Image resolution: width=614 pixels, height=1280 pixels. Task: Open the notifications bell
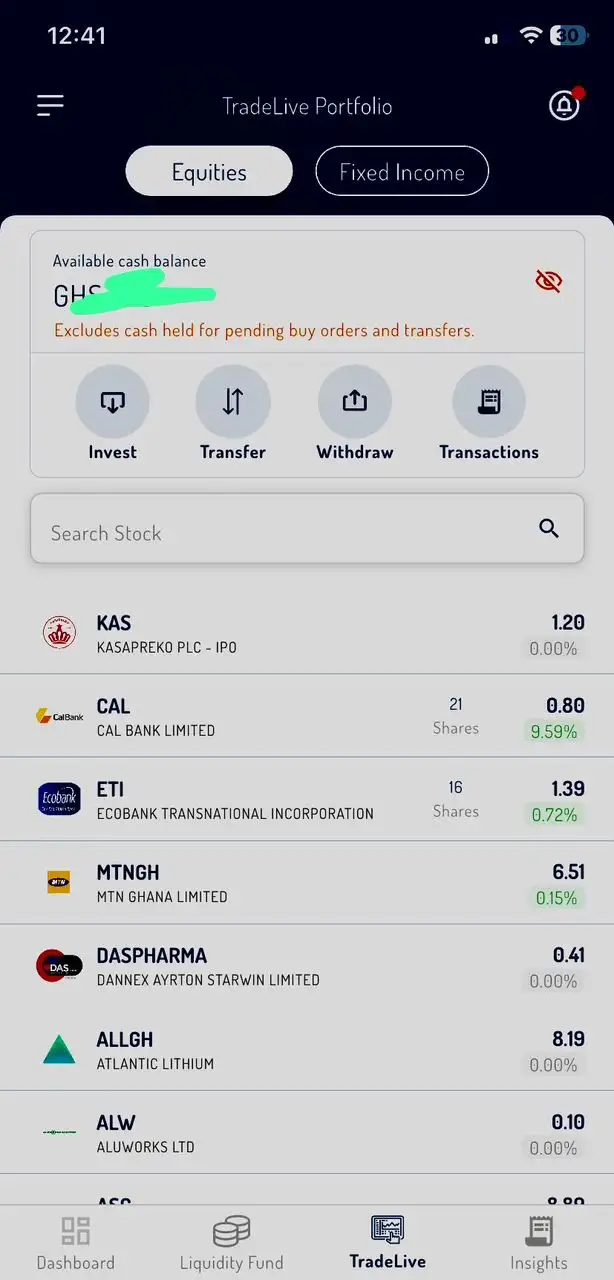[565, 105]
